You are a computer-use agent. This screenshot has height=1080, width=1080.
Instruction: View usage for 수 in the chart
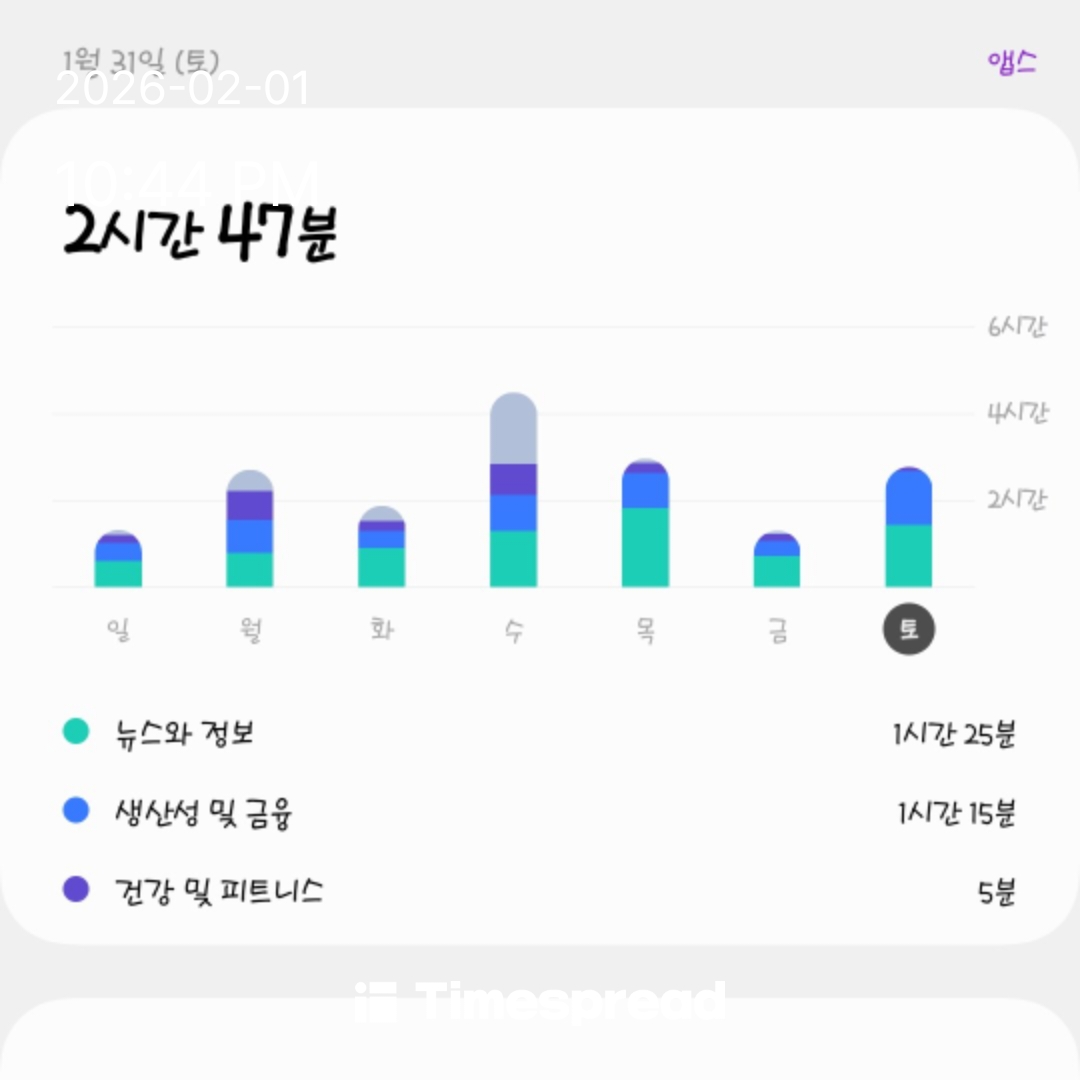(513, 492)
